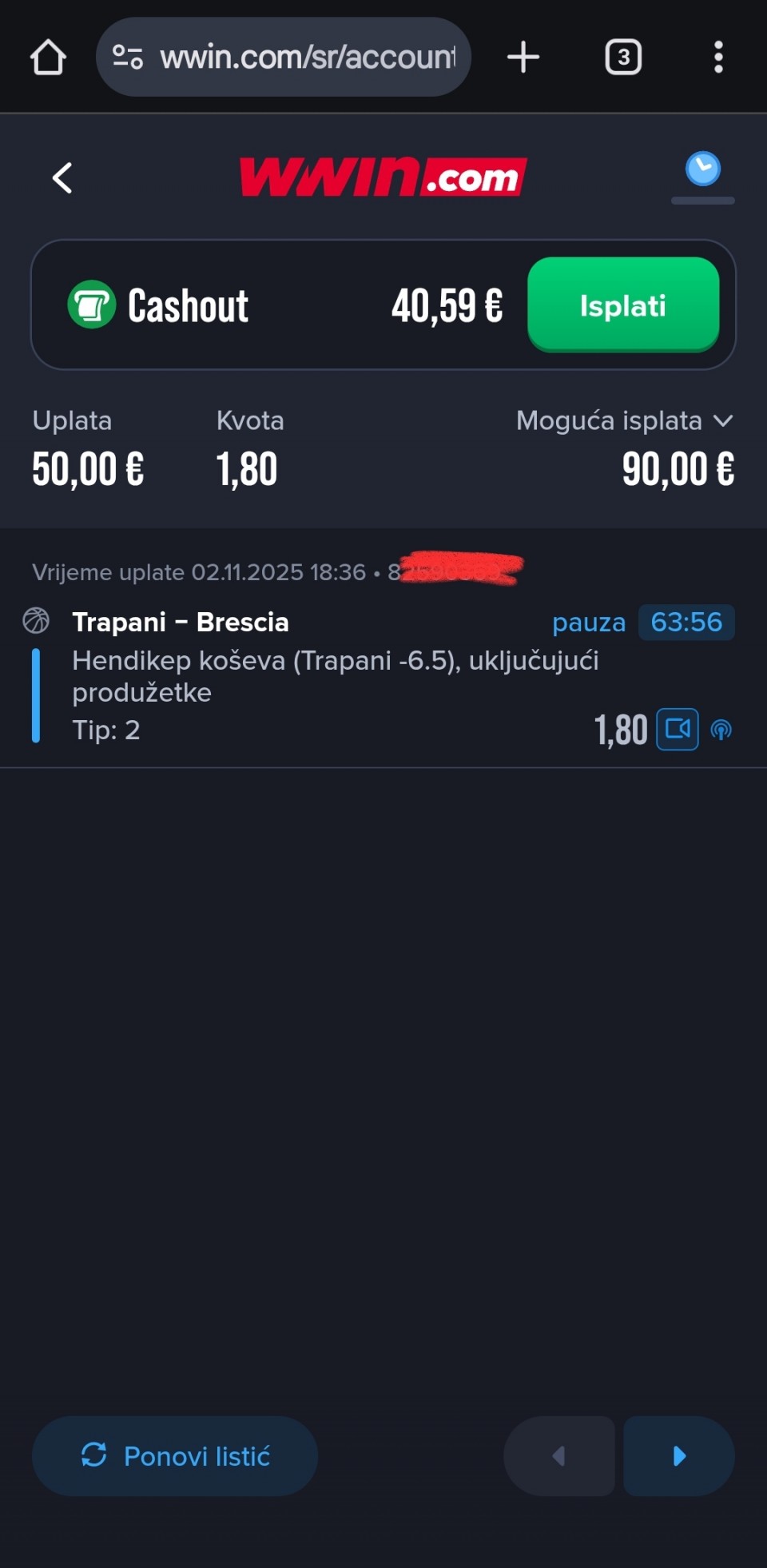Open the live broadcast signal icon

(721, 730)
